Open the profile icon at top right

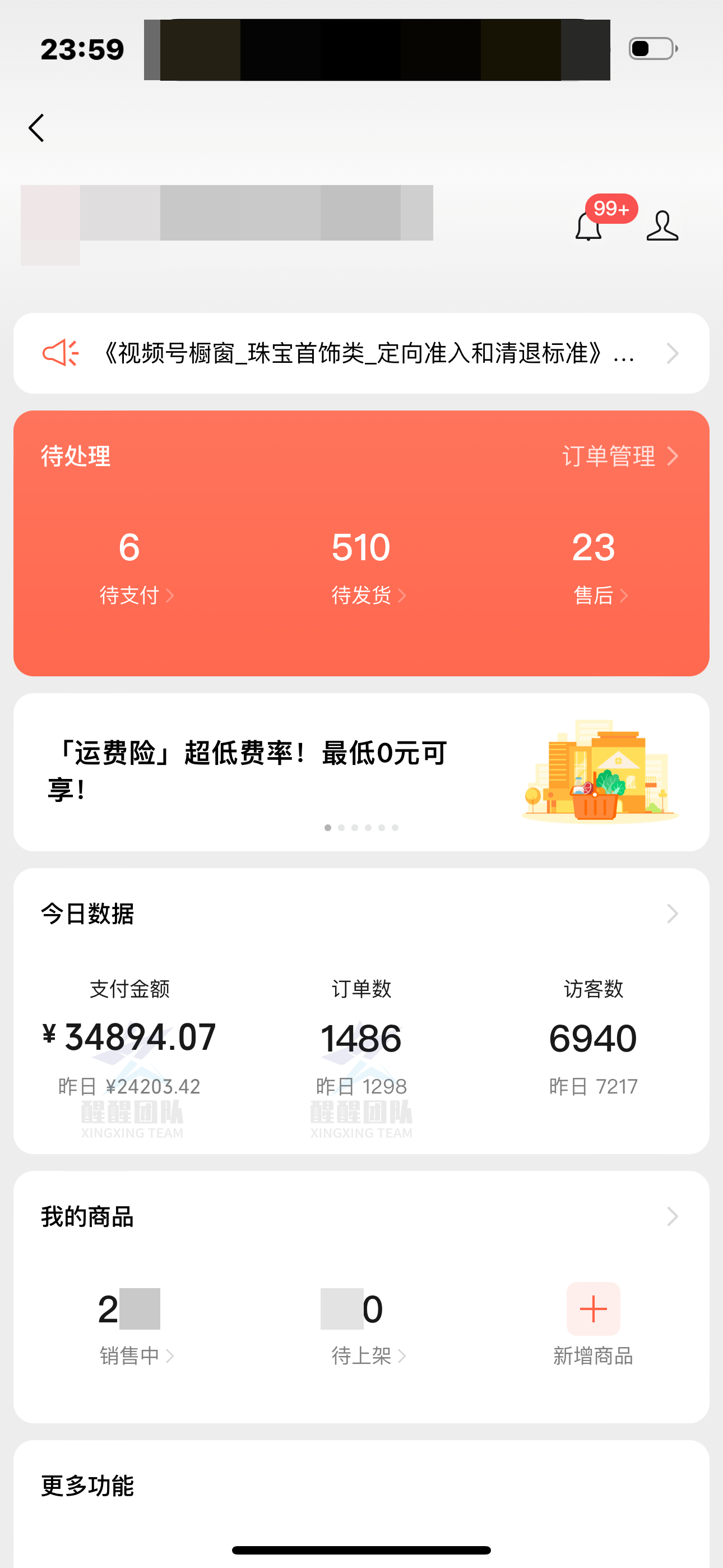point(662,227)
